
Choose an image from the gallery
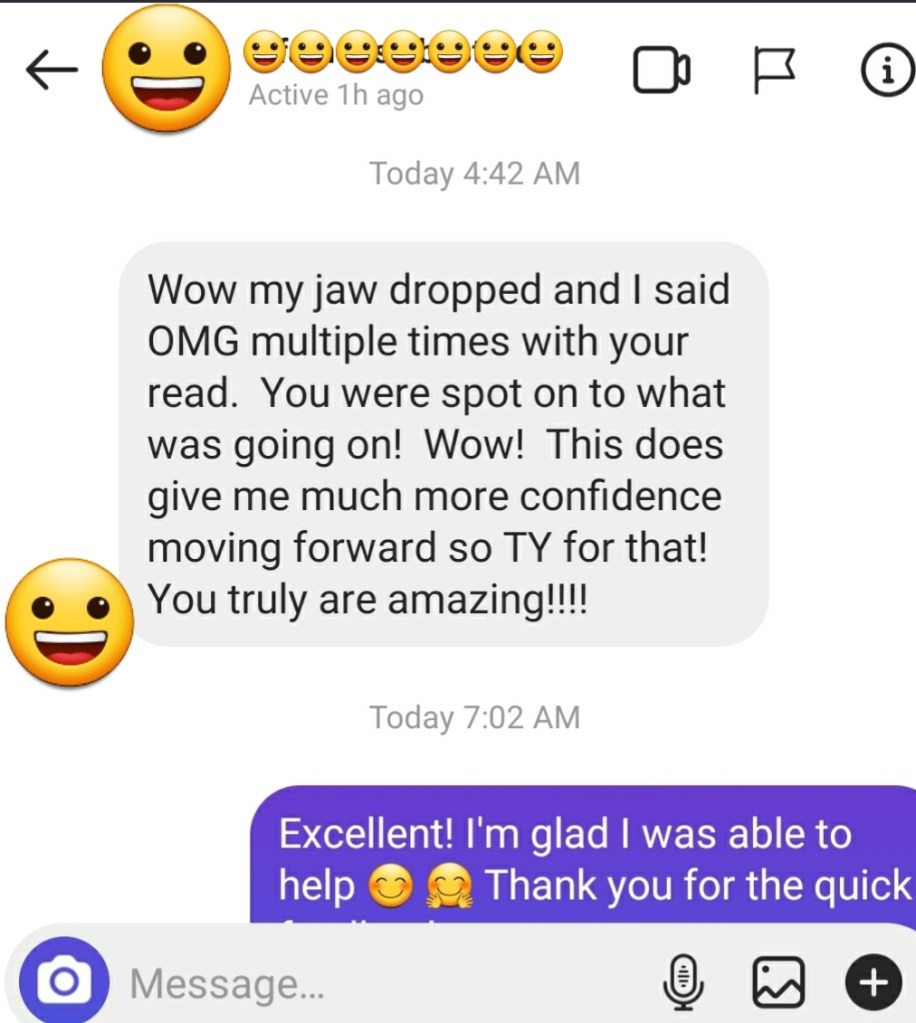[778, 982]
